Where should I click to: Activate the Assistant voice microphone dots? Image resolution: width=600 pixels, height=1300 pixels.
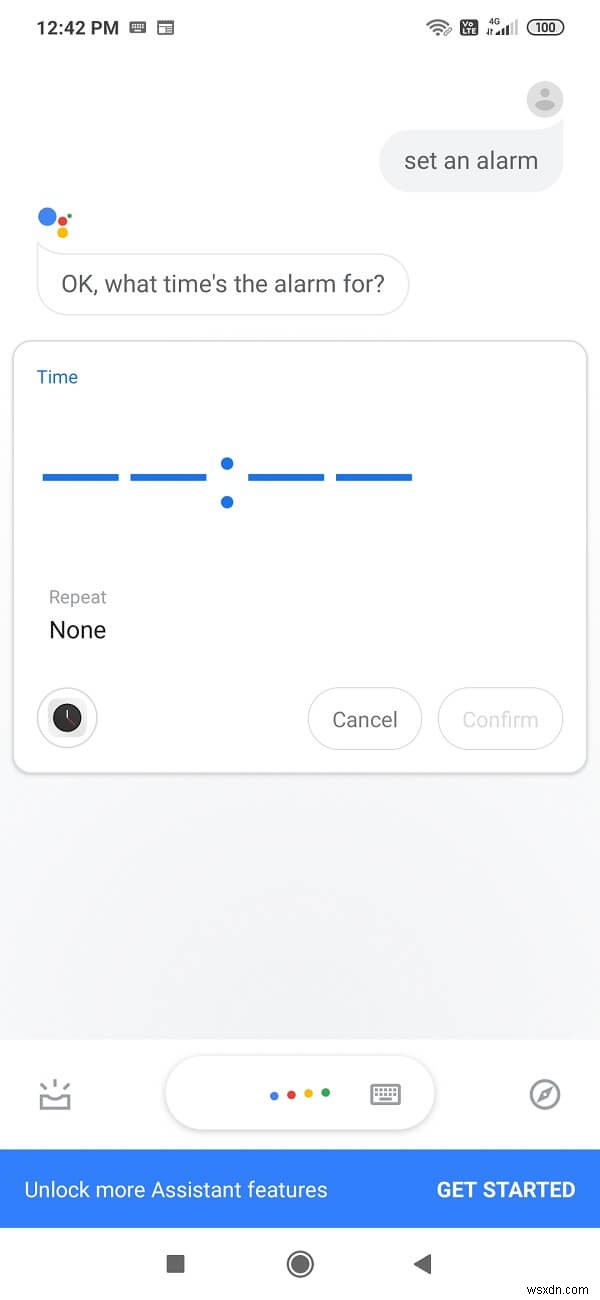point(300,1094)
